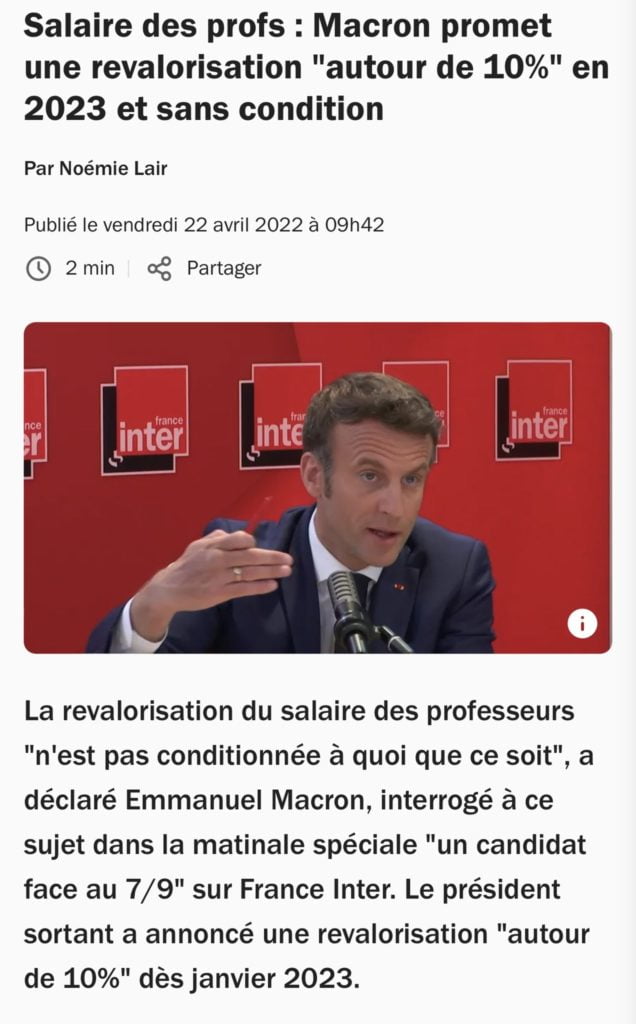Open author Noémie Lair's page

click(x=113, y=168)
